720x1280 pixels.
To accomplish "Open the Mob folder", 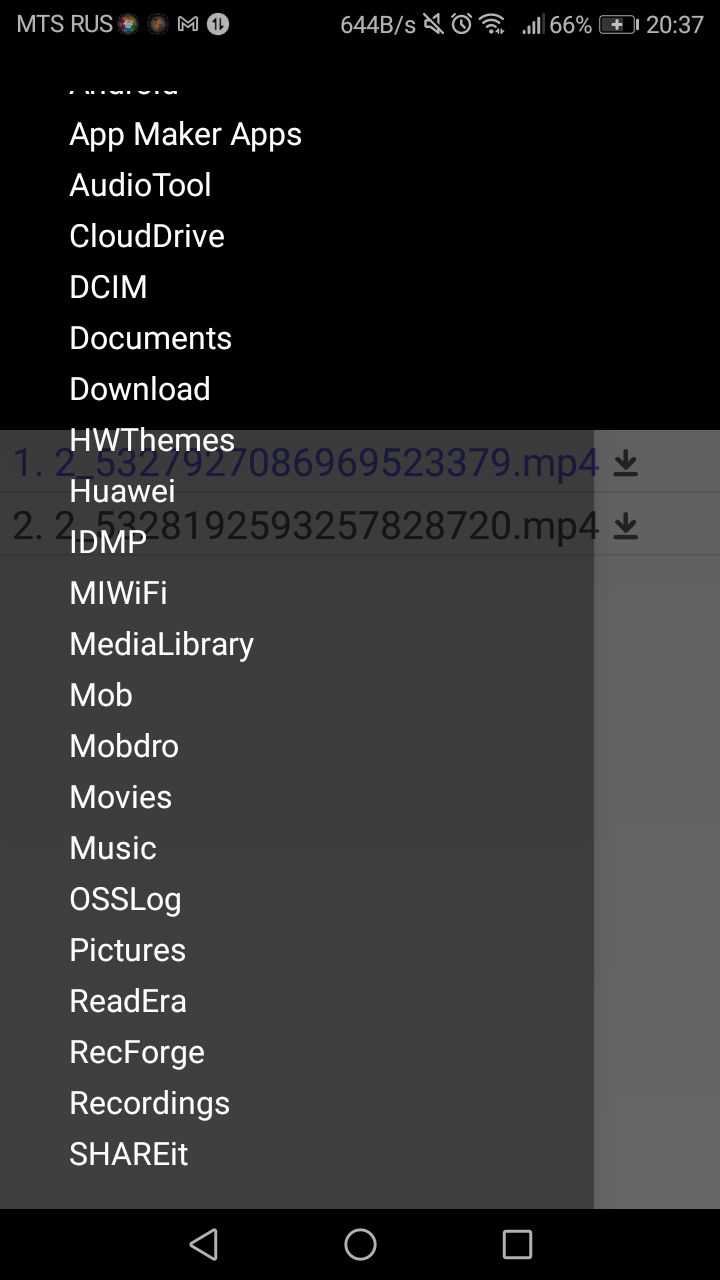I will click(101, 695).
